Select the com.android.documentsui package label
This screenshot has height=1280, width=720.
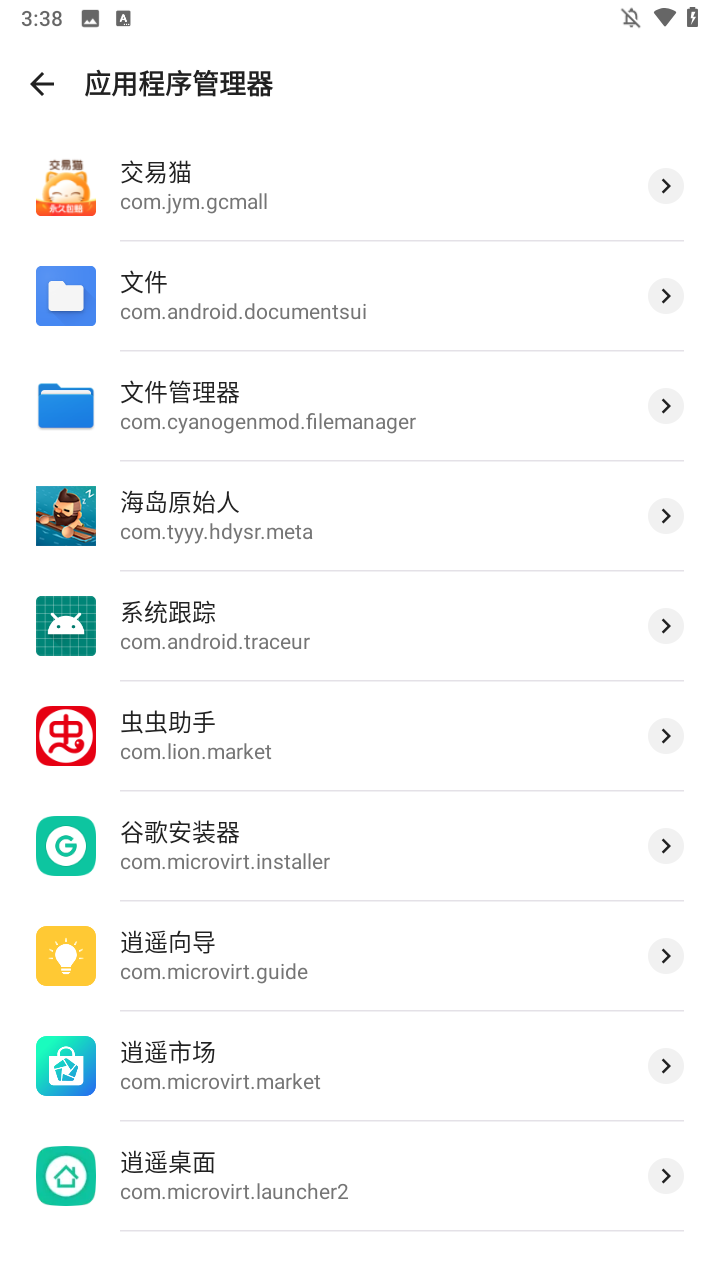coord(242,311)
